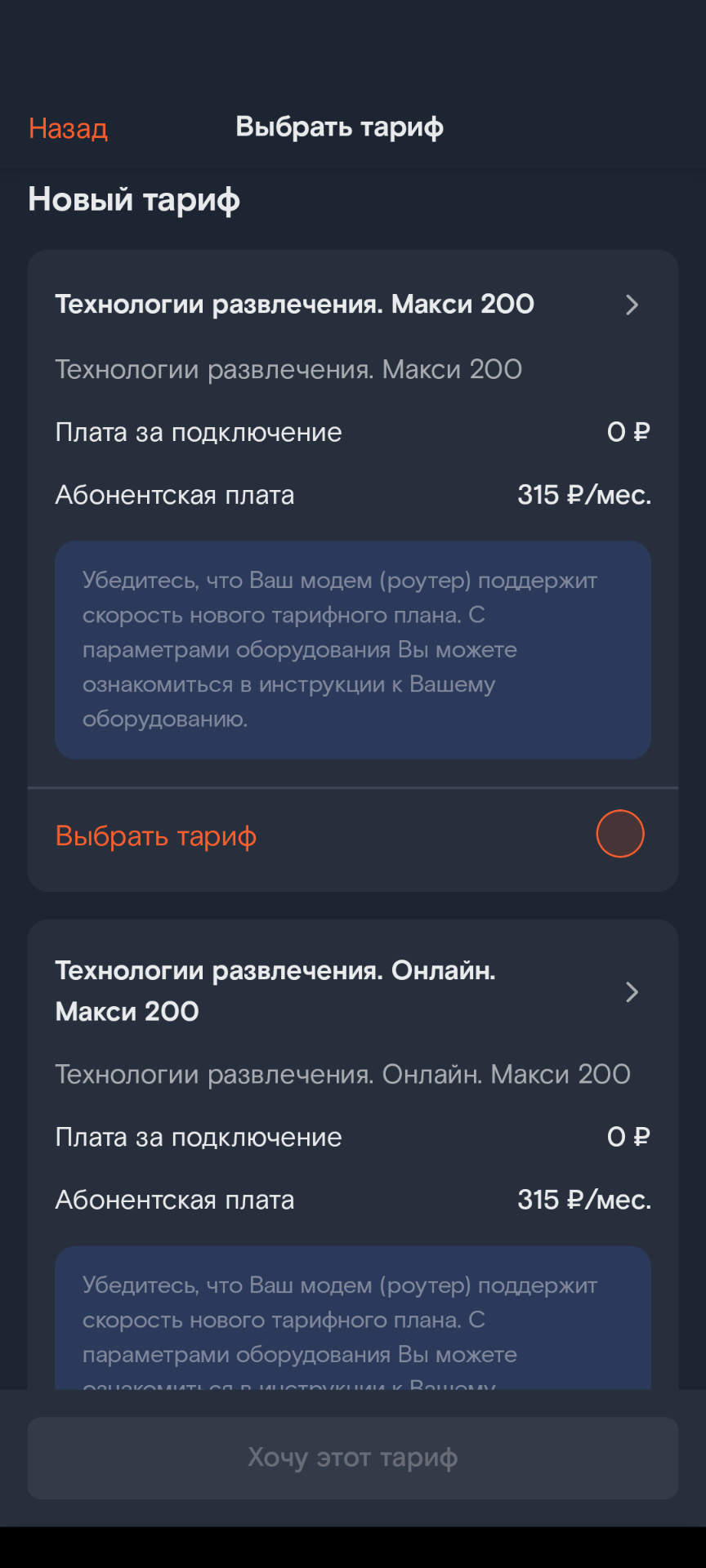
Task: Go back via the Назад link
Action: pos(68,129)
